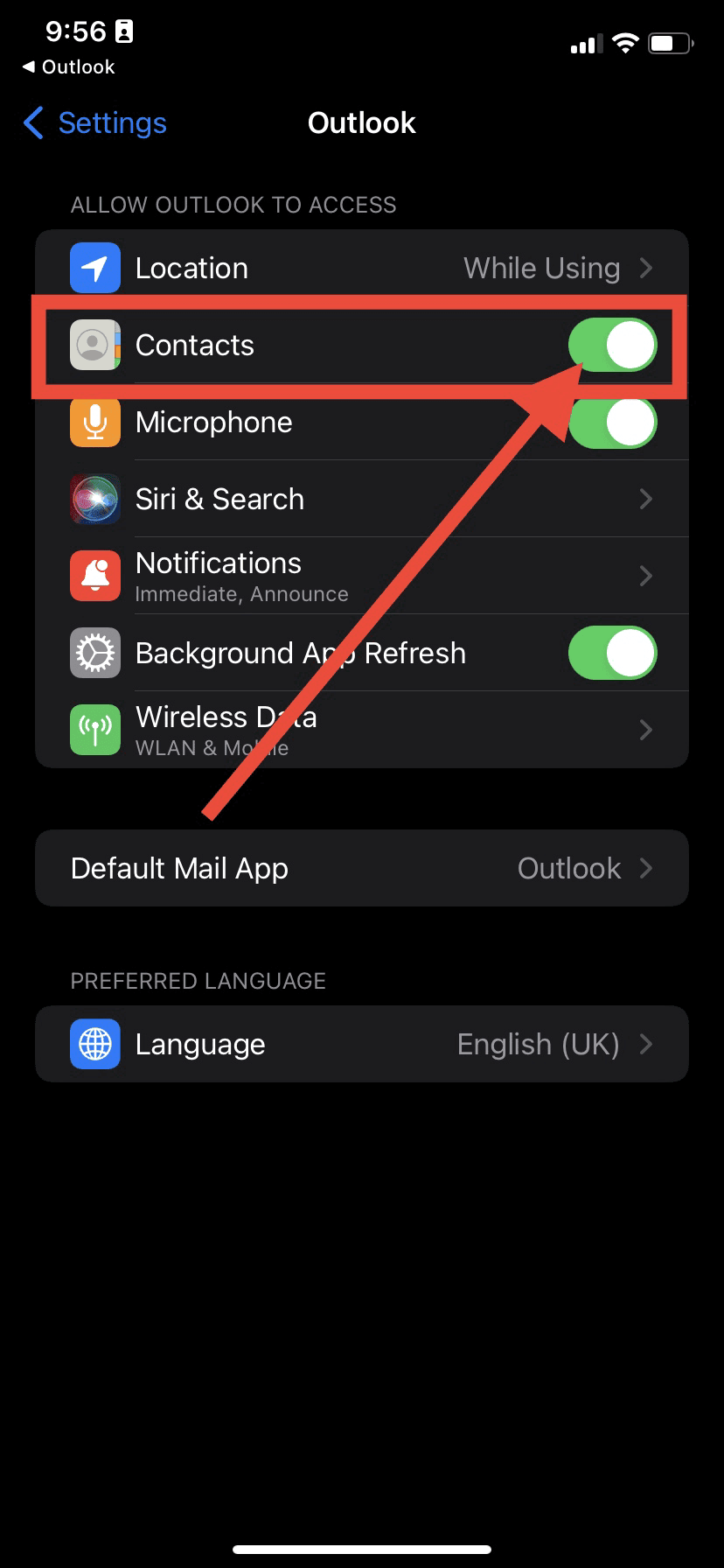Open Siri & Search settings

(x=362, y=500)
